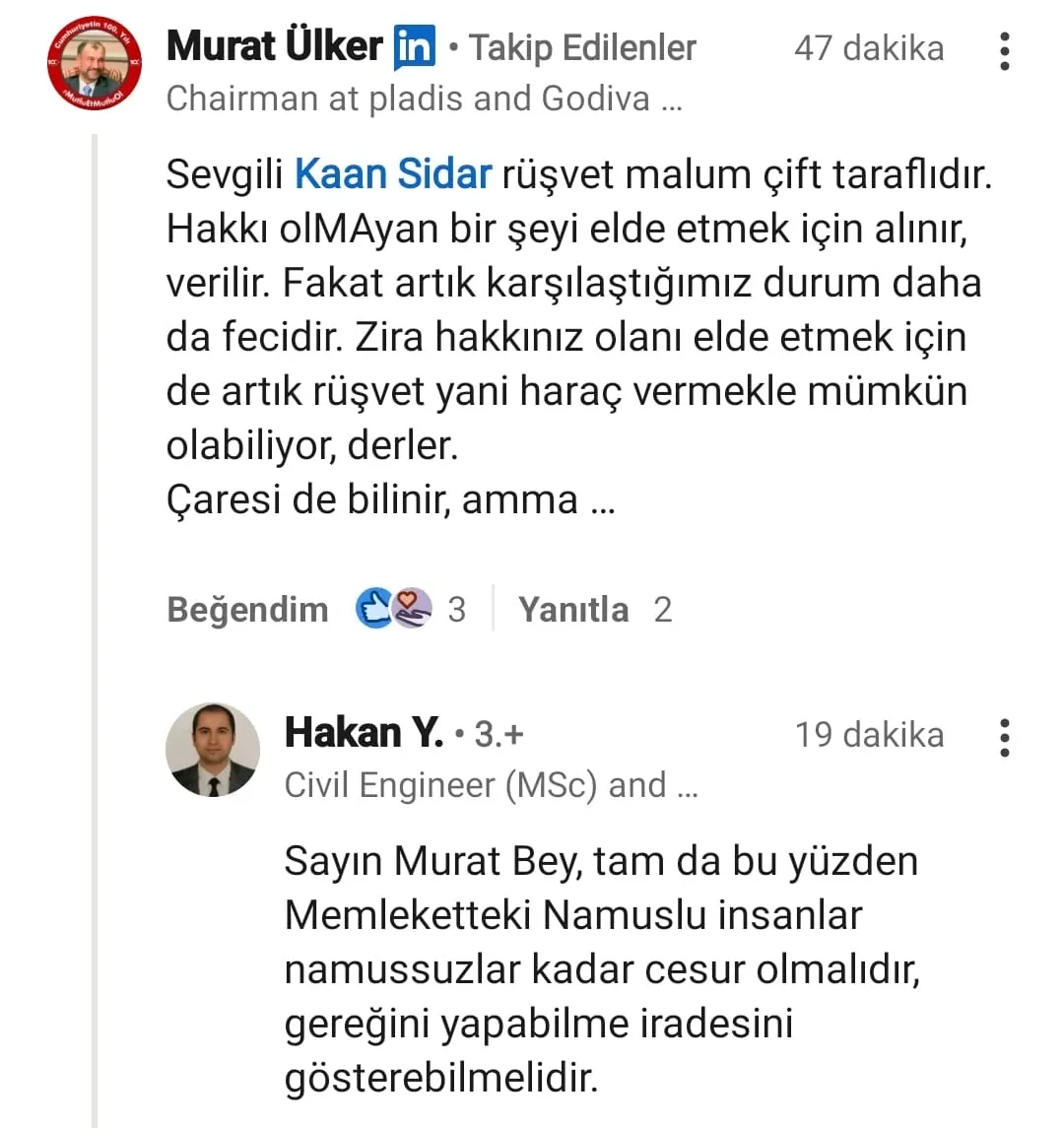Like Murat Ülker's comment with Beğendim
The width and height of the screenshot is (1064, 1128).
pyautogui.click(x=247, y=609)
